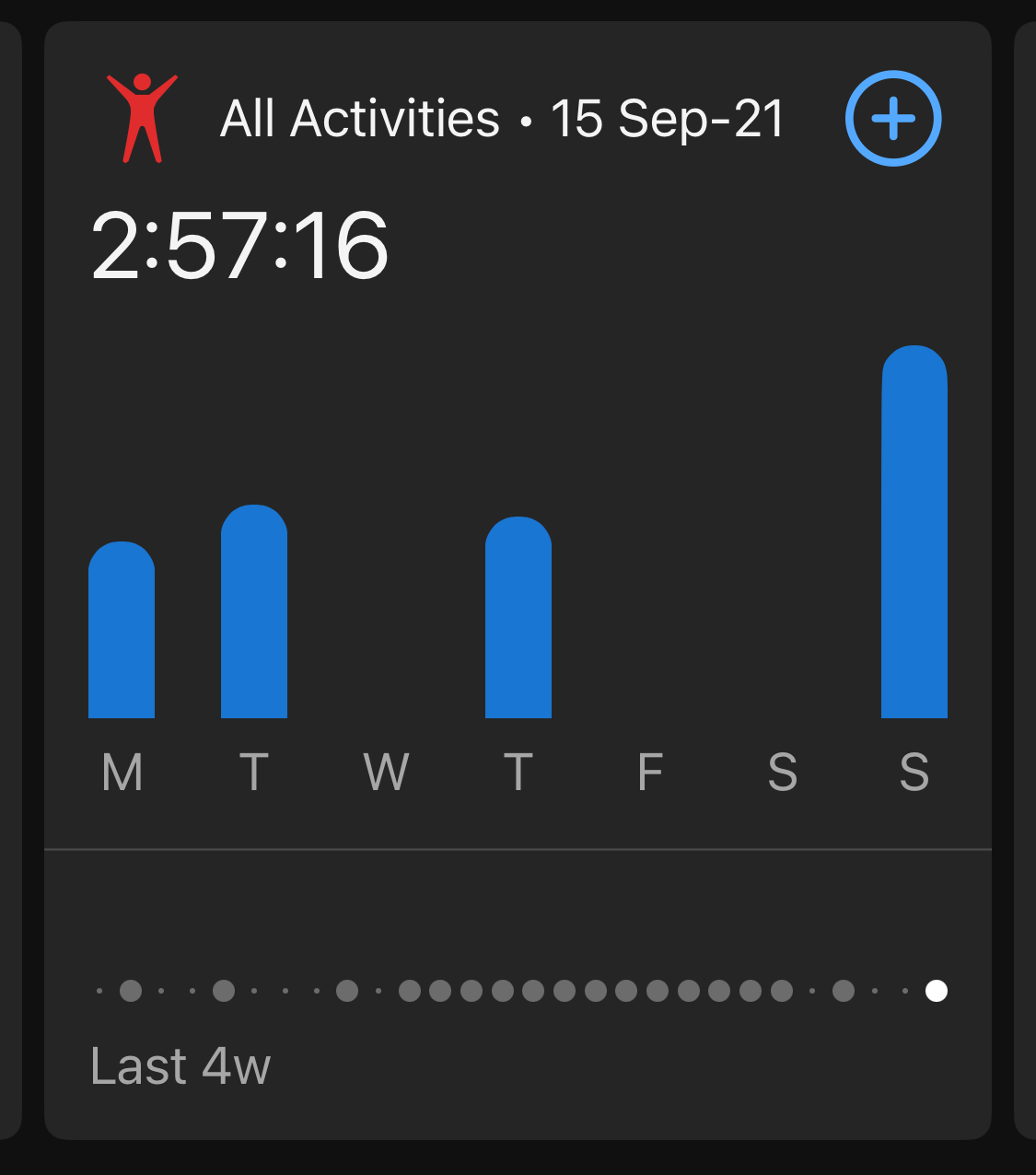Tap the white dot in the week indicator

click(x=936, y=991)
